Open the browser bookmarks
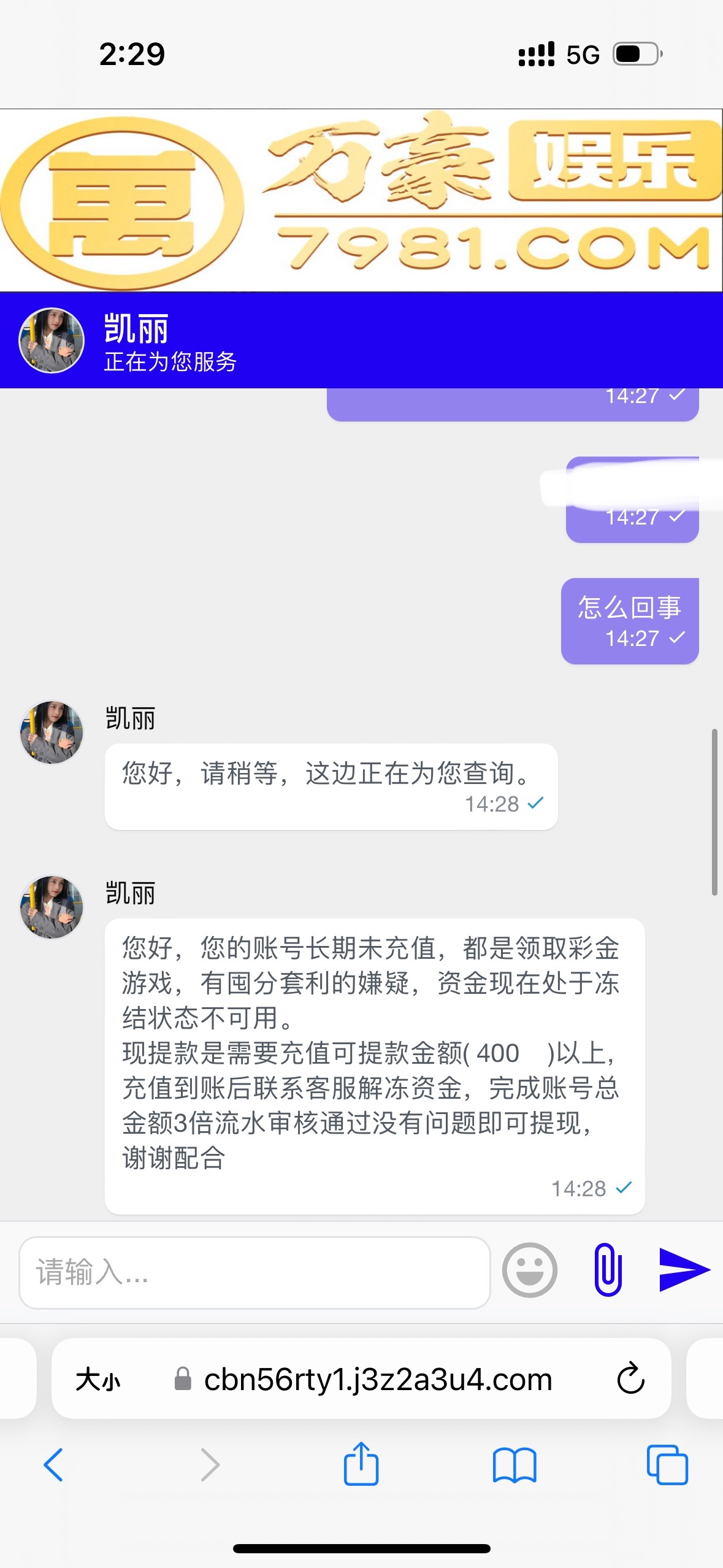The width and height of the screenshot is (723, 1568). [x=515, y=1465]
